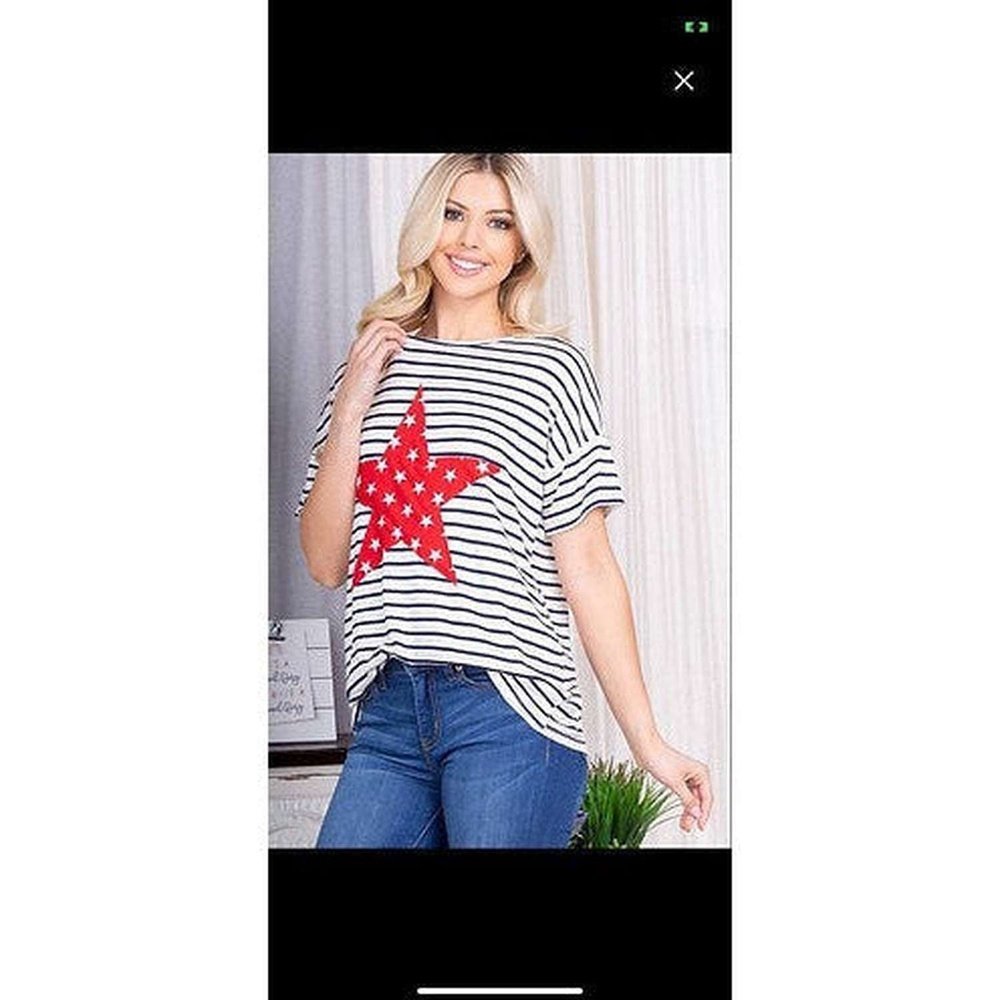Close the full-screen image viewer
Viewport: 1000px width, 1000px height.
click(684, 81)
